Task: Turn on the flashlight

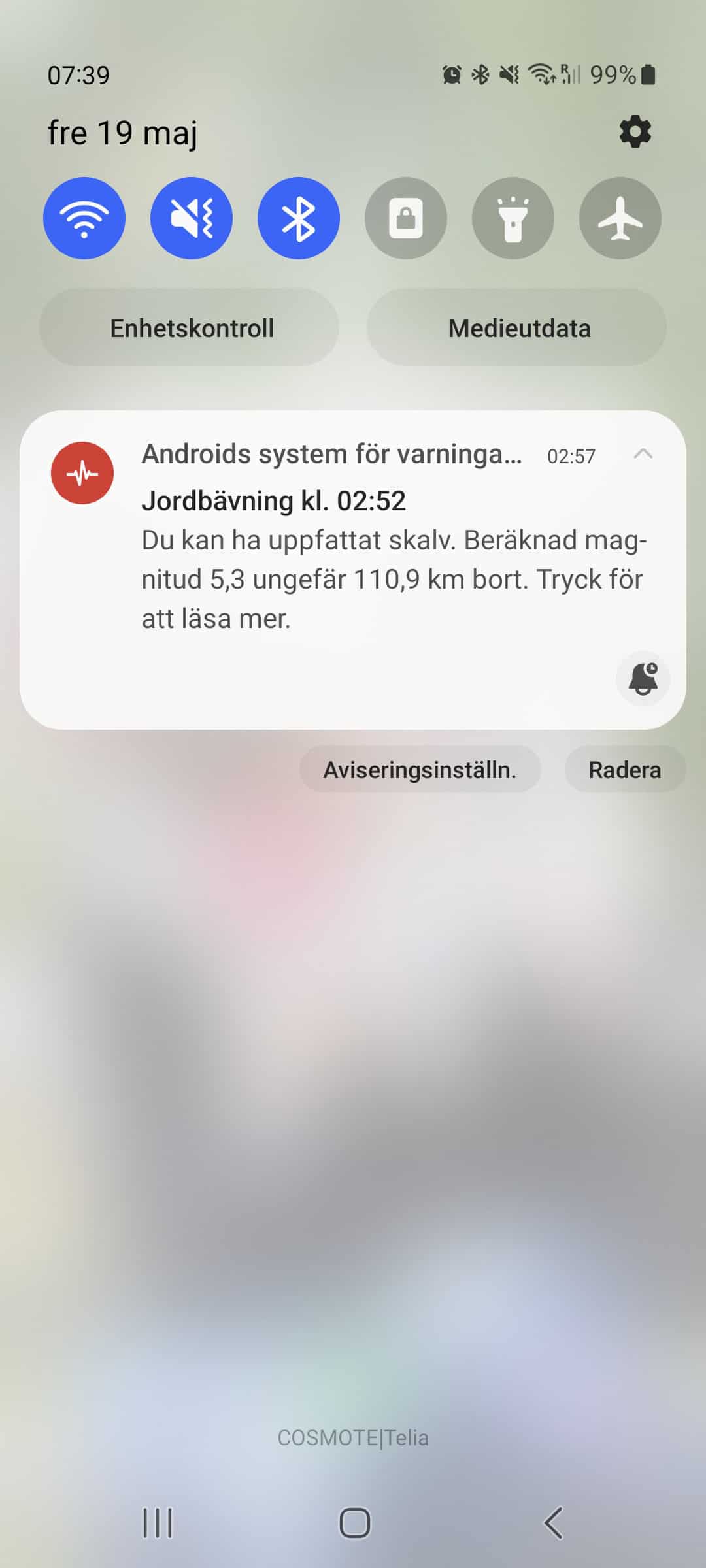Action: click(x=513, y=218)
